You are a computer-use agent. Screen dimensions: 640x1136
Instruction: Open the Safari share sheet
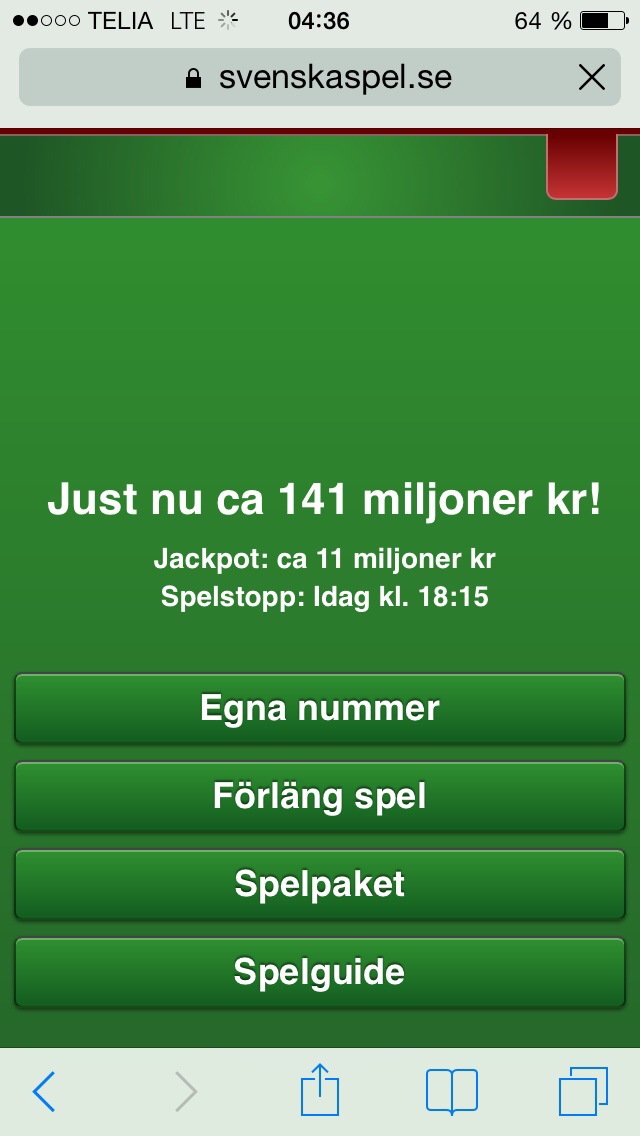[320, 1090]
